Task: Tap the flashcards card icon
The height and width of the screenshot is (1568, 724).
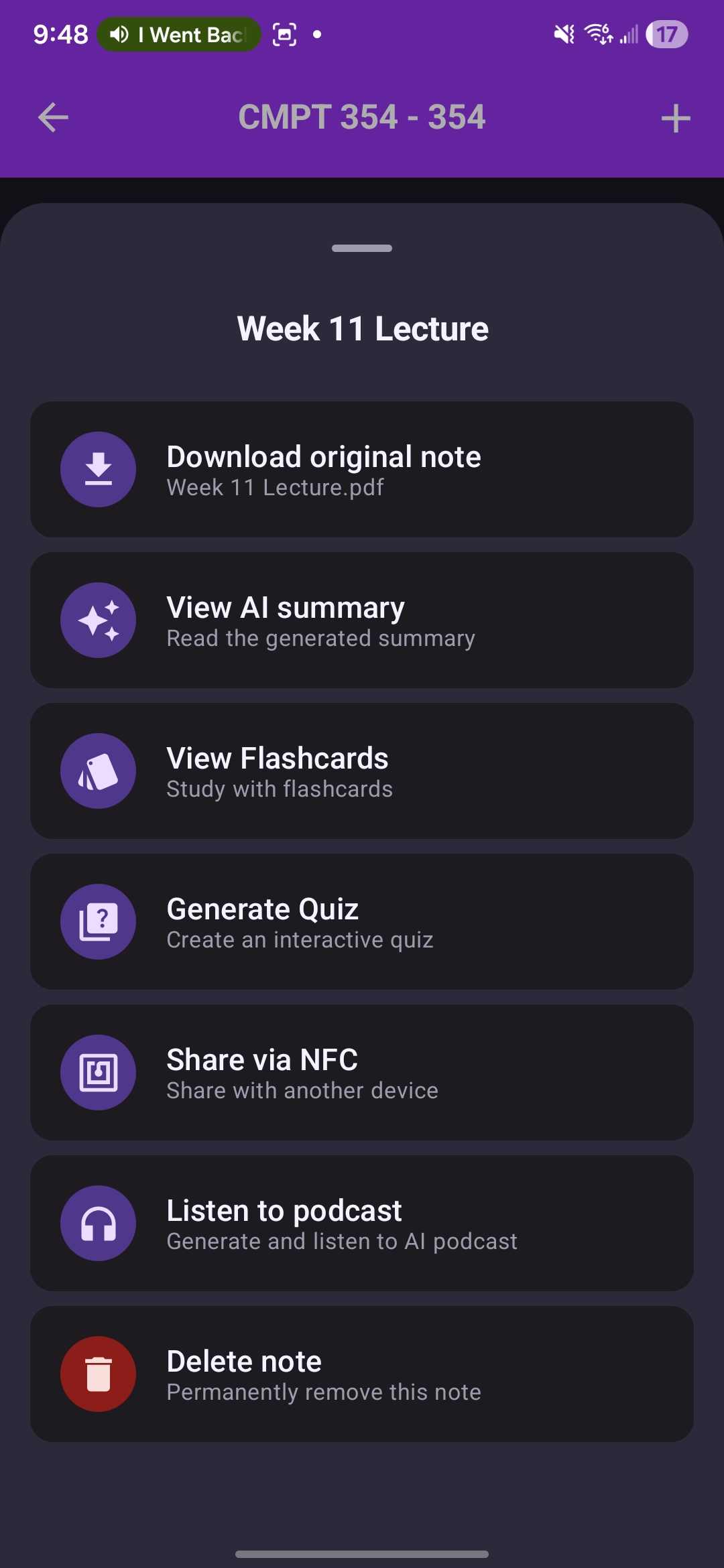Action: tap(98, 771)
